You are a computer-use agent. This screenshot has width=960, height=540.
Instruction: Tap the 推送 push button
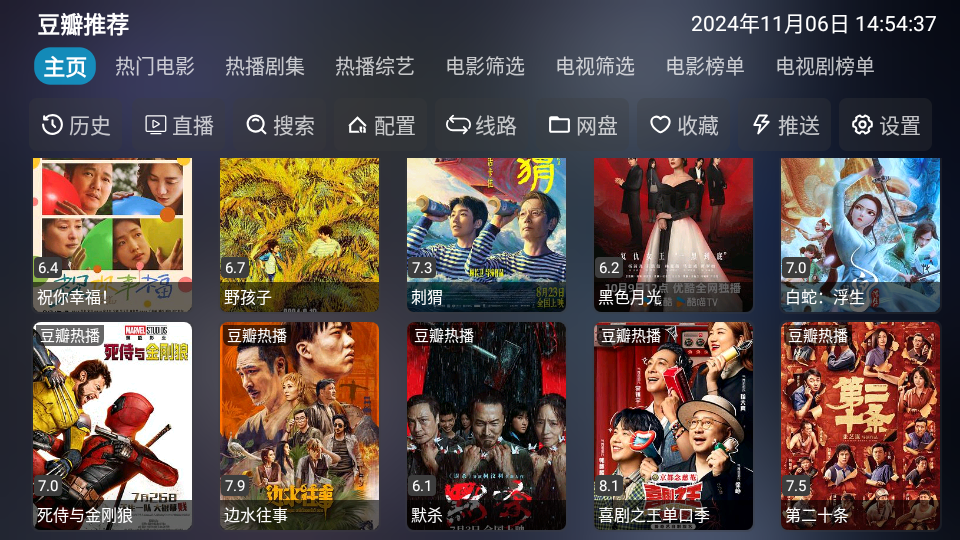click(786, 125)
